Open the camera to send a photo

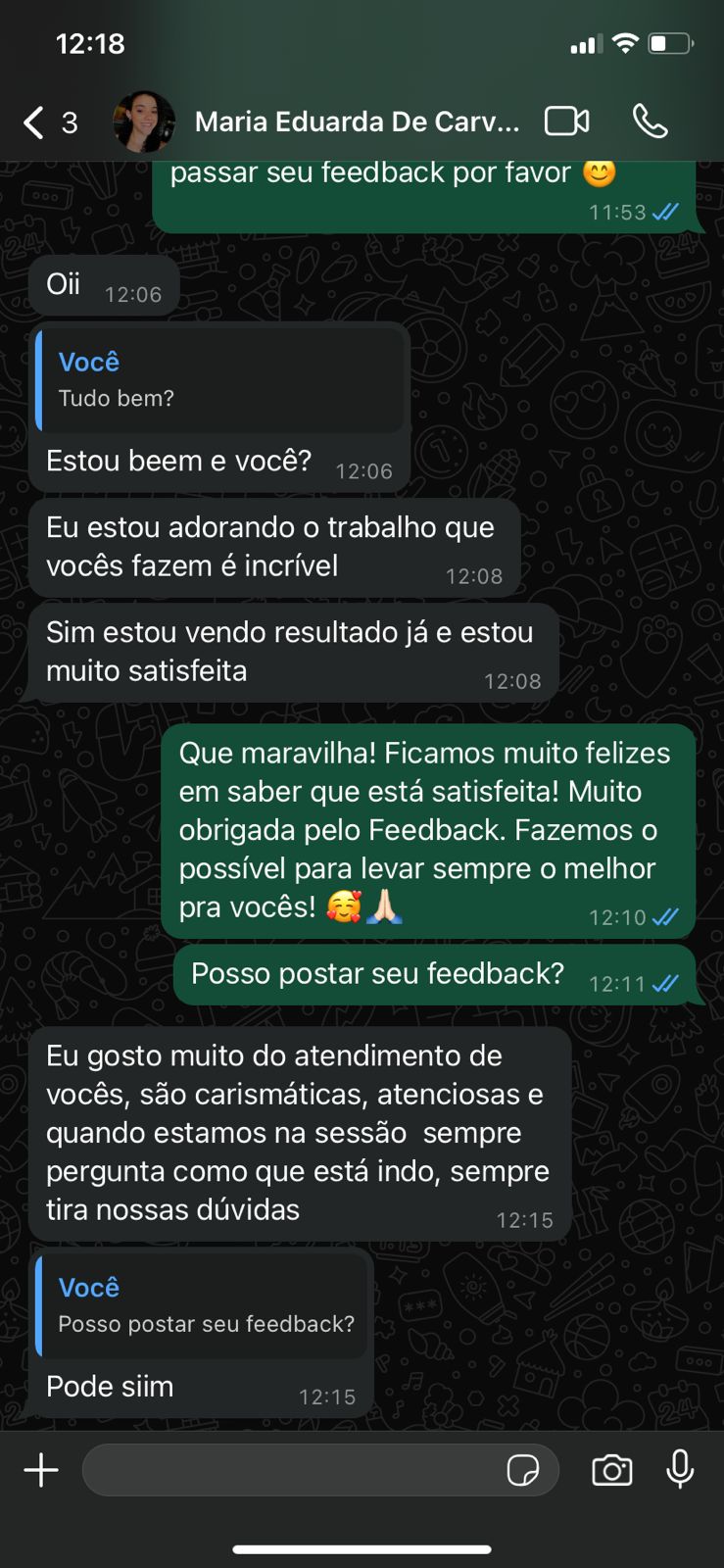coord(612,1470)
